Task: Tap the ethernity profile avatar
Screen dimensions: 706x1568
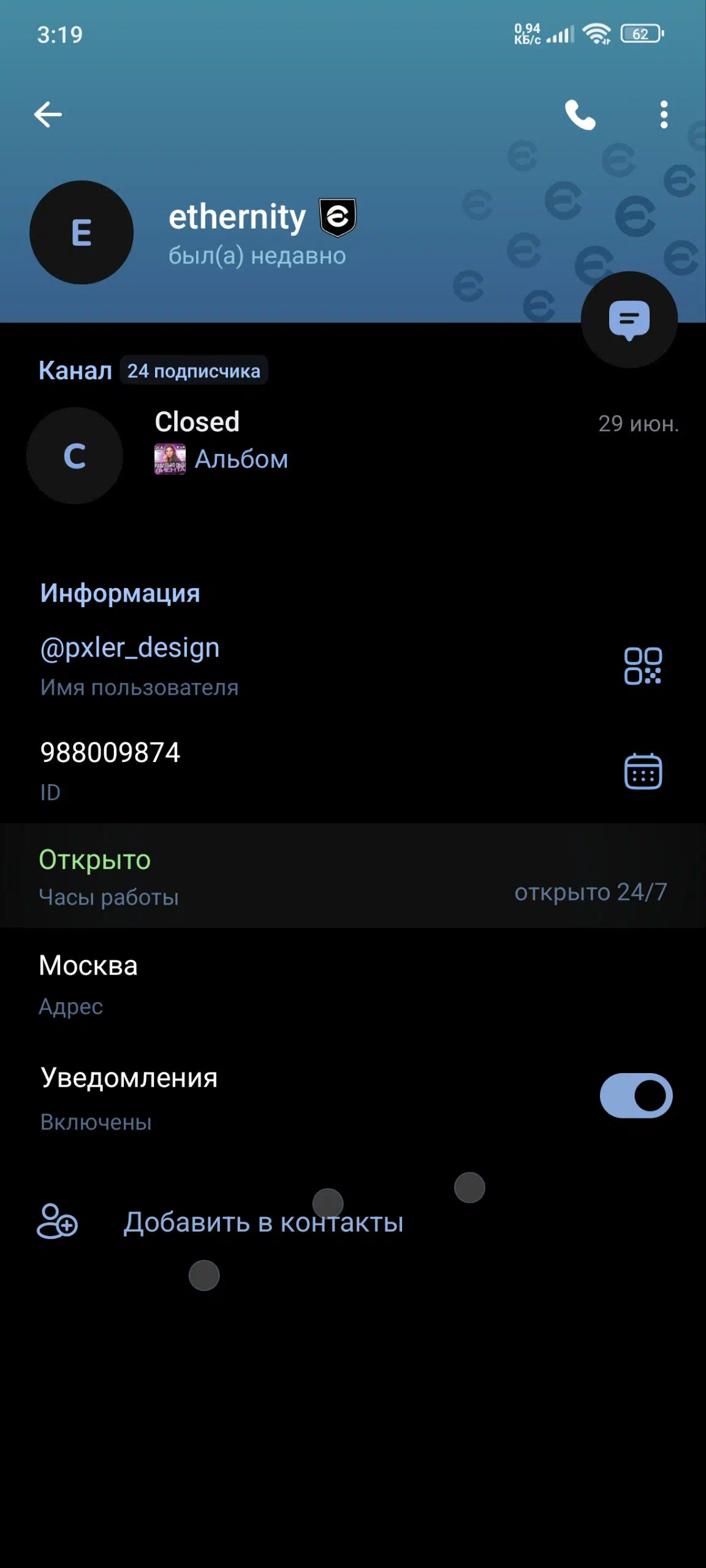Action: click(82, 232)
